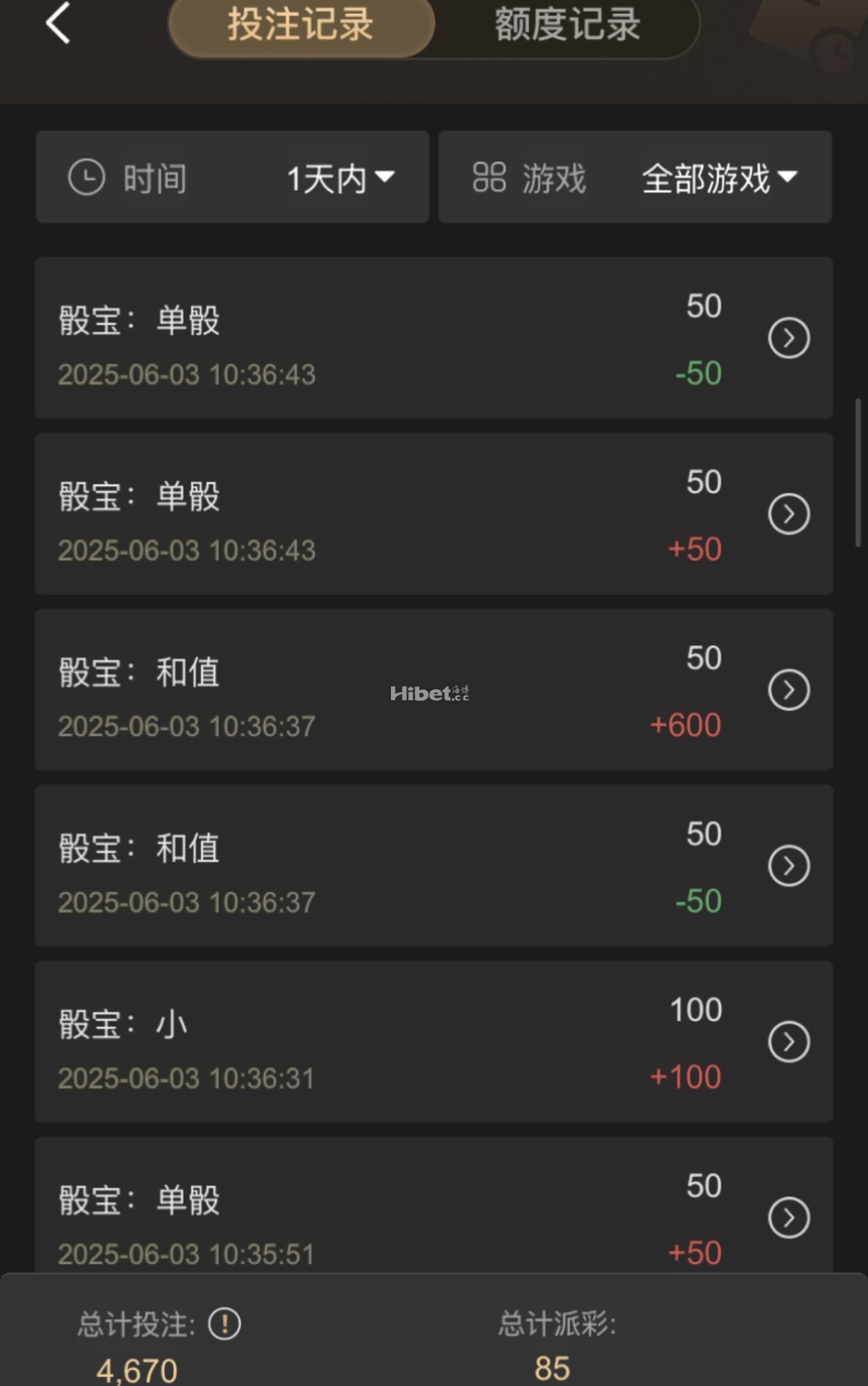Go back using the top-left arrow
The image size is (868, 1386).
point(58,24)
